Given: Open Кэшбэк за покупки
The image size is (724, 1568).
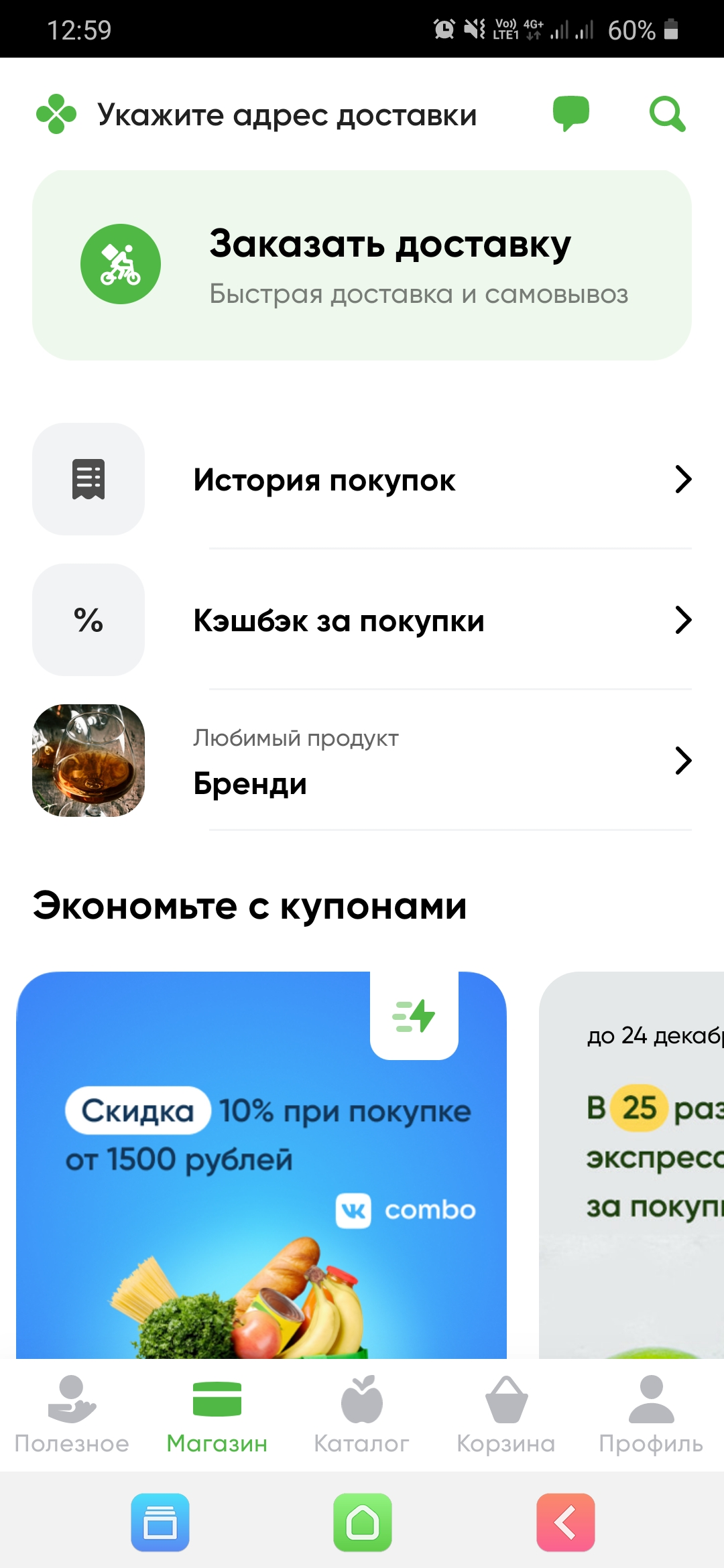Looking at the screenshot, I should pos(362,620).
